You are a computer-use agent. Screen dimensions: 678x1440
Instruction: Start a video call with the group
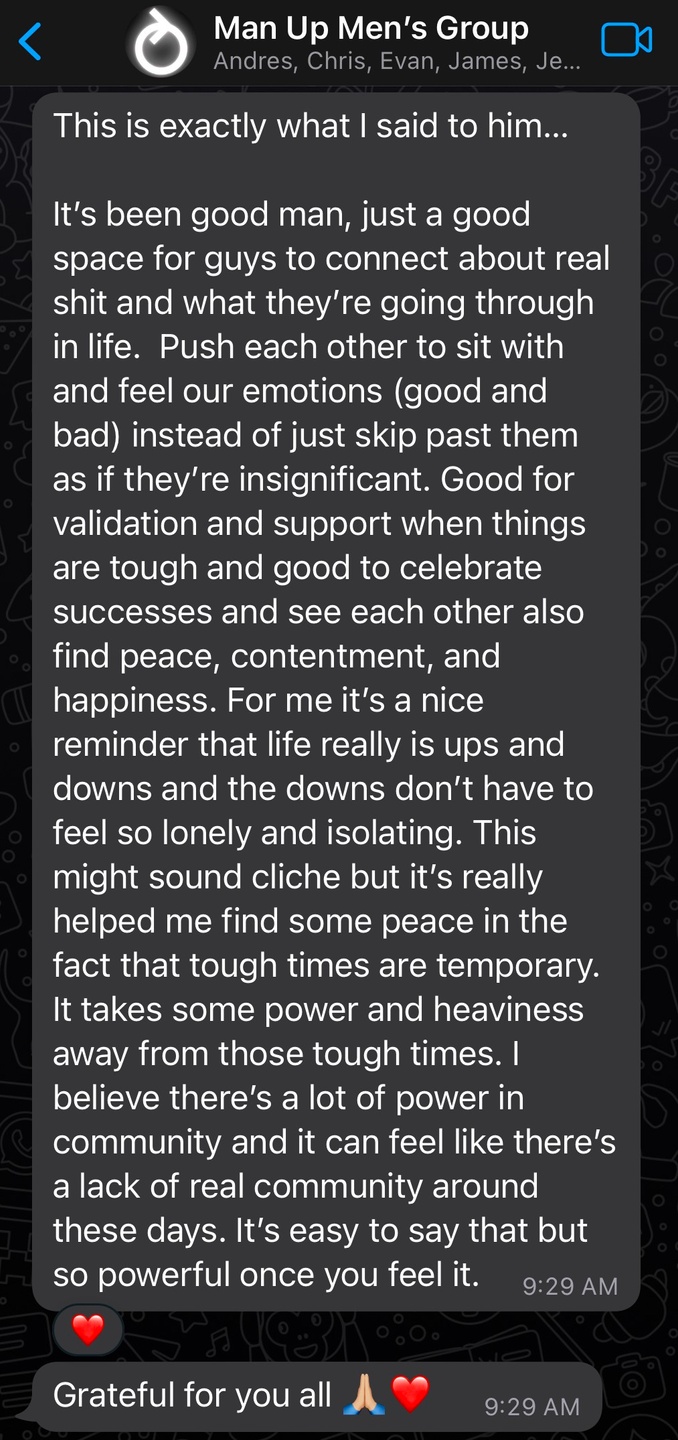click(x=626, y=40)
